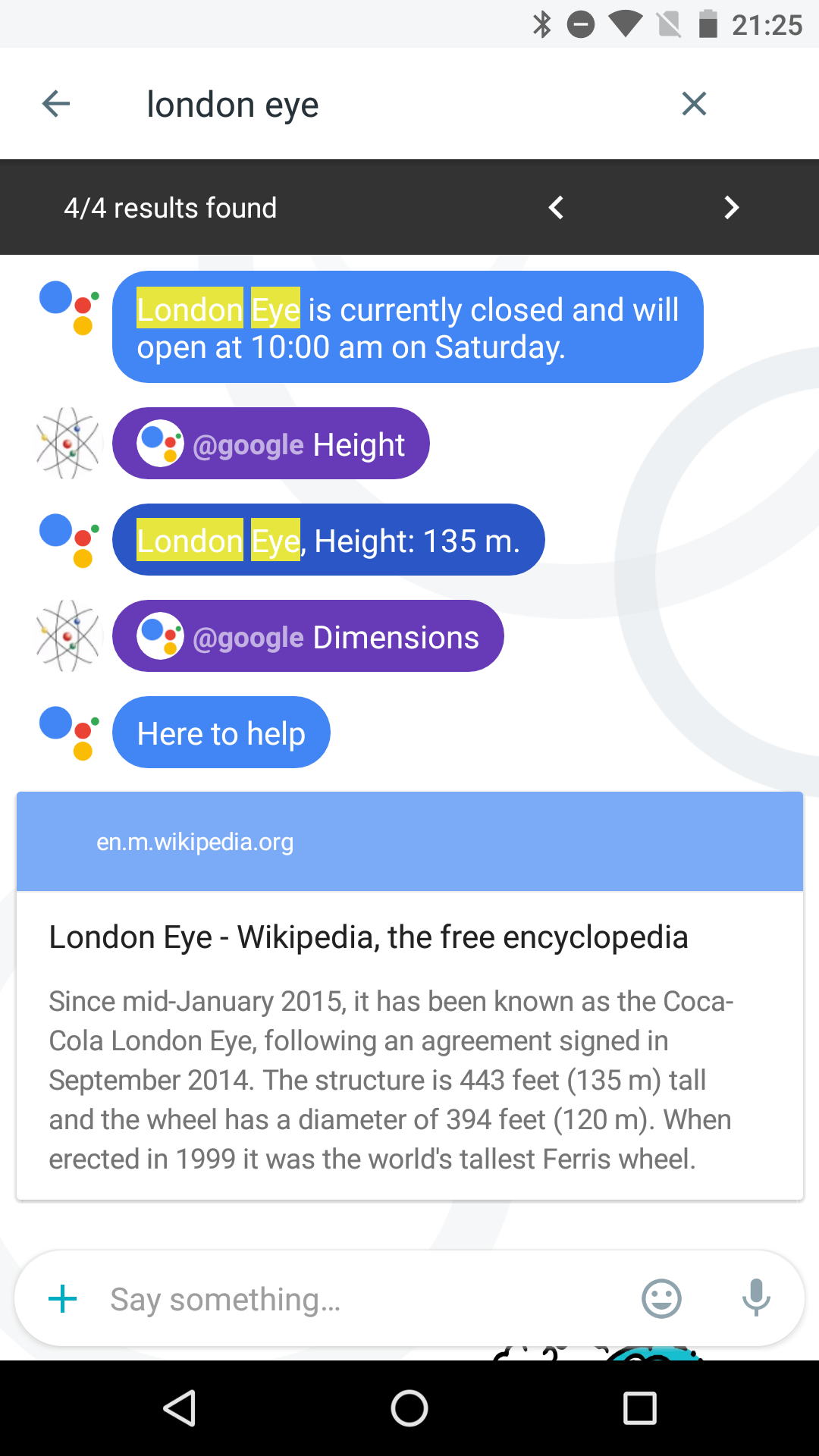Viewport: 819px width, 1456px height.
Task: Open the London Eye Wikipedia article card
Action: click(409, 1046)
